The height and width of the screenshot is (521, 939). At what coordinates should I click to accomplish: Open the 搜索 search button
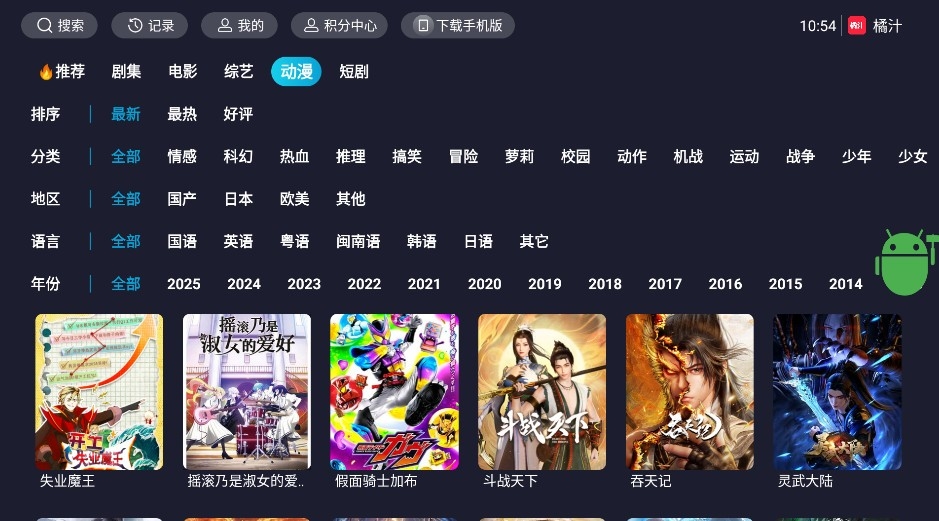[x=59, y=26]
